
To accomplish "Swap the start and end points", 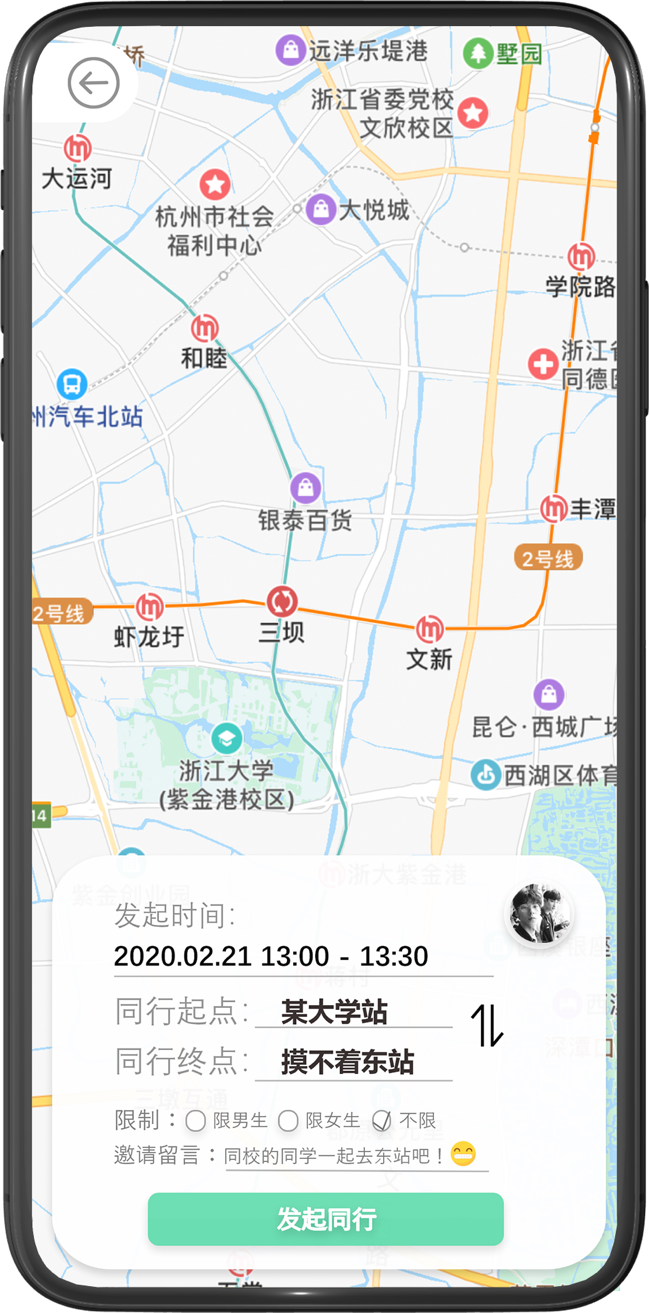I will [x=487, y=1024].
